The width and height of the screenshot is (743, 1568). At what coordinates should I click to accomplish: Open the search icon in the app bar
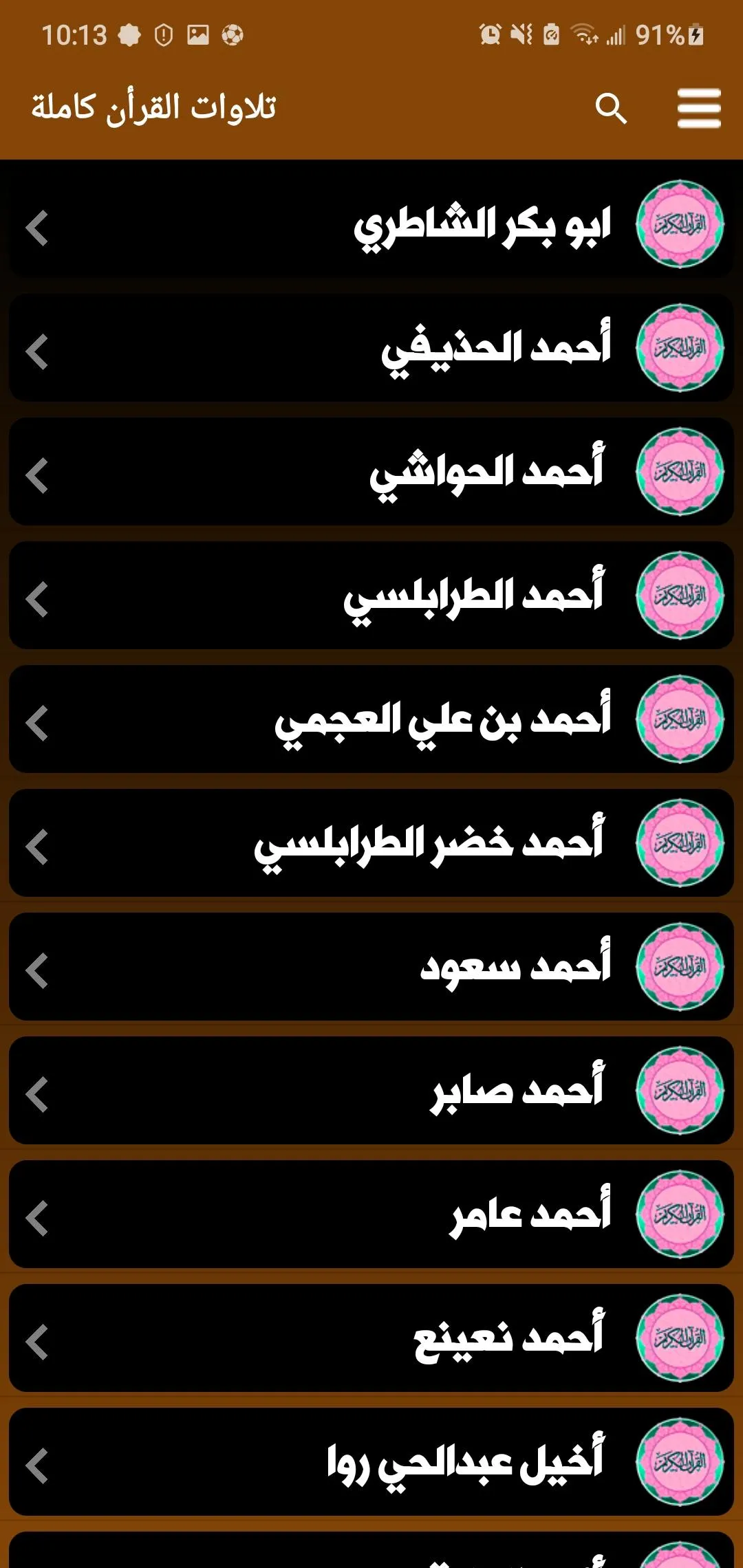(x=611, y=109)
